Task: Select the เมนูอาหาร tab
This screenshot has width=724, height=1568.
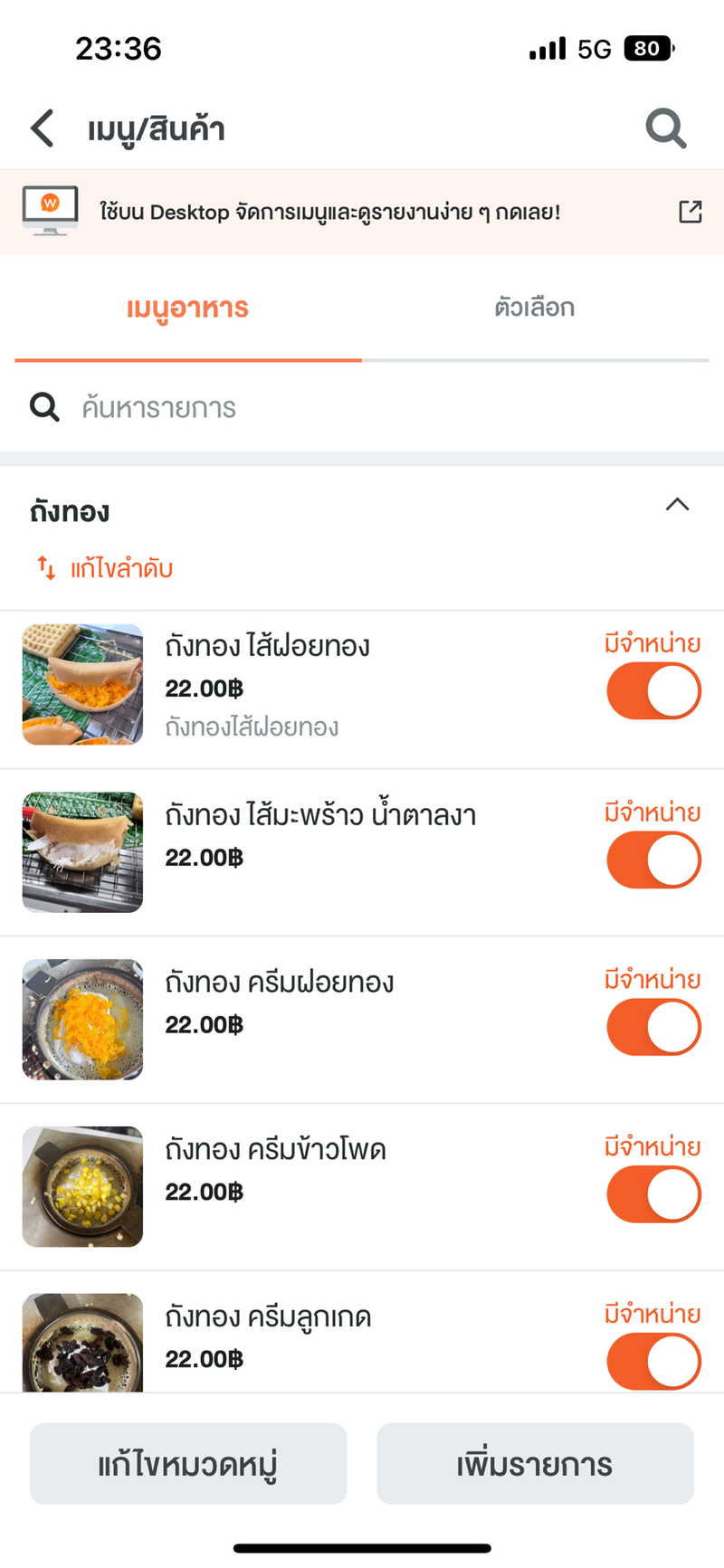Action: click(187, 308)
